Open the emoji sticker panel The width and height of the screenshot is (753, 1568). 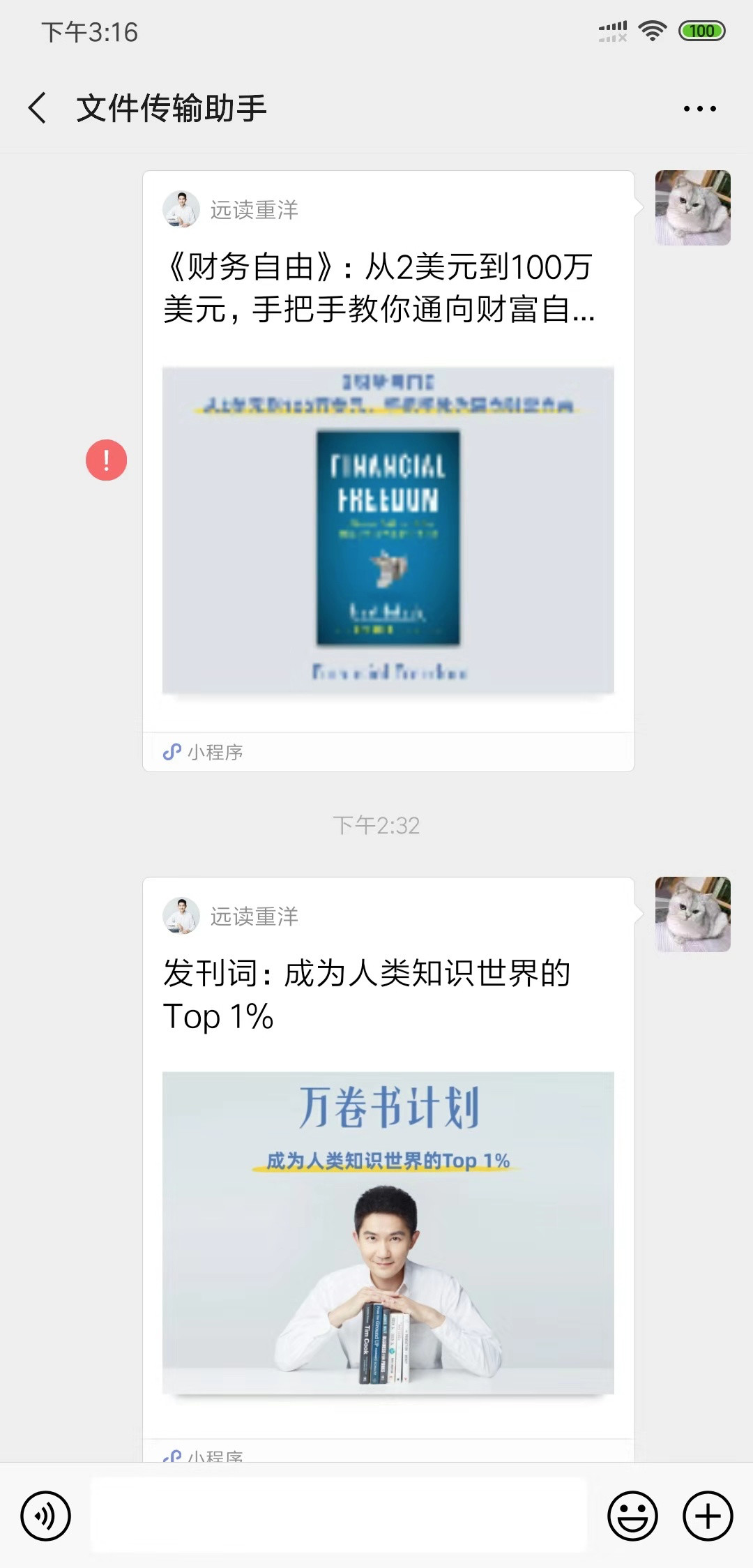click(x=632, y=1516)
